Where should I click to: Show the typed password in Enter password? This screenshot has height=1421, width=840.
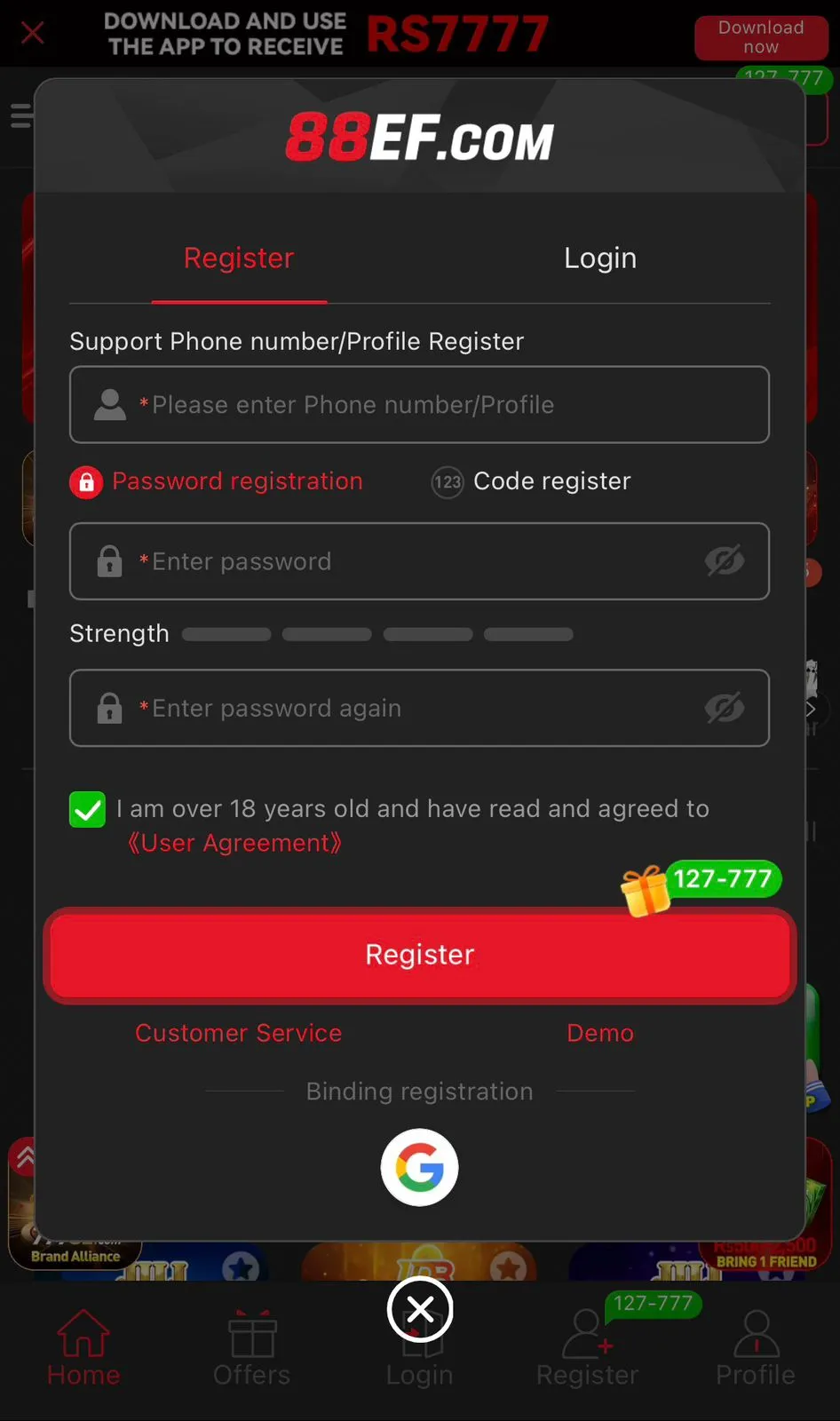[725, 561]
